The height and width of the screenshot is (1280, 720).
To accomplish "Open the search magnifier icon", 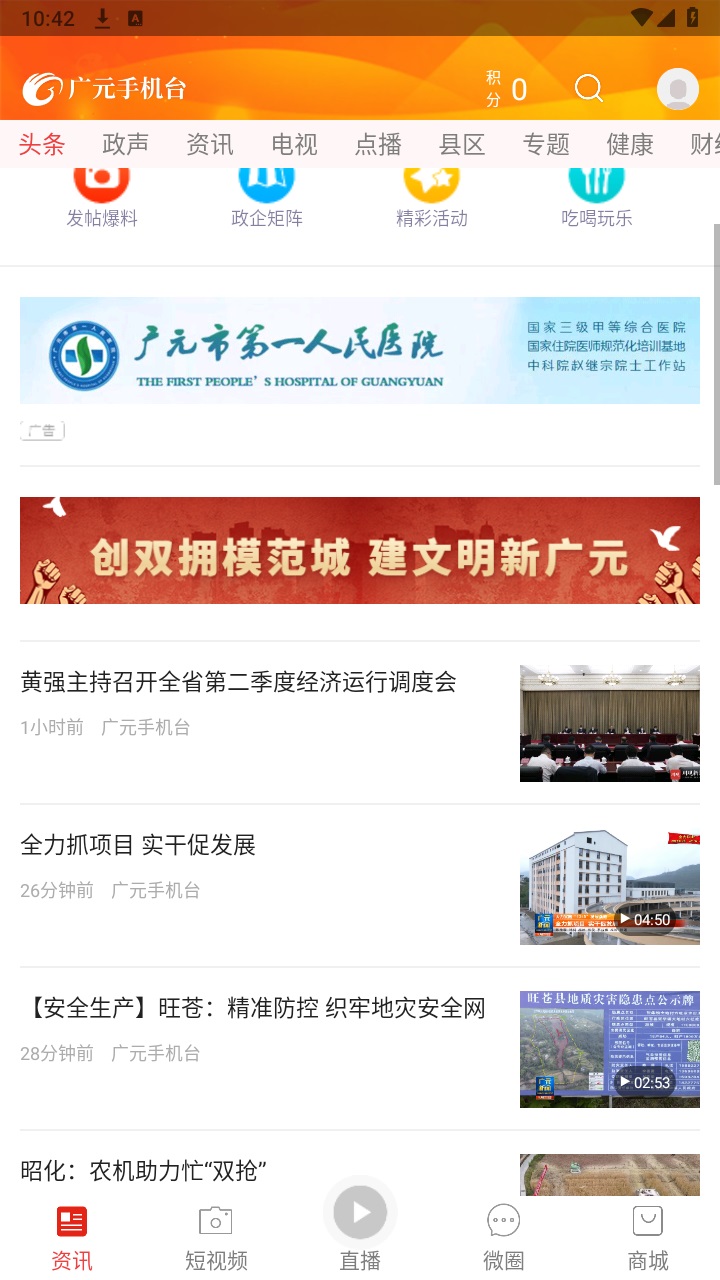I will click(x=589, y=89).
